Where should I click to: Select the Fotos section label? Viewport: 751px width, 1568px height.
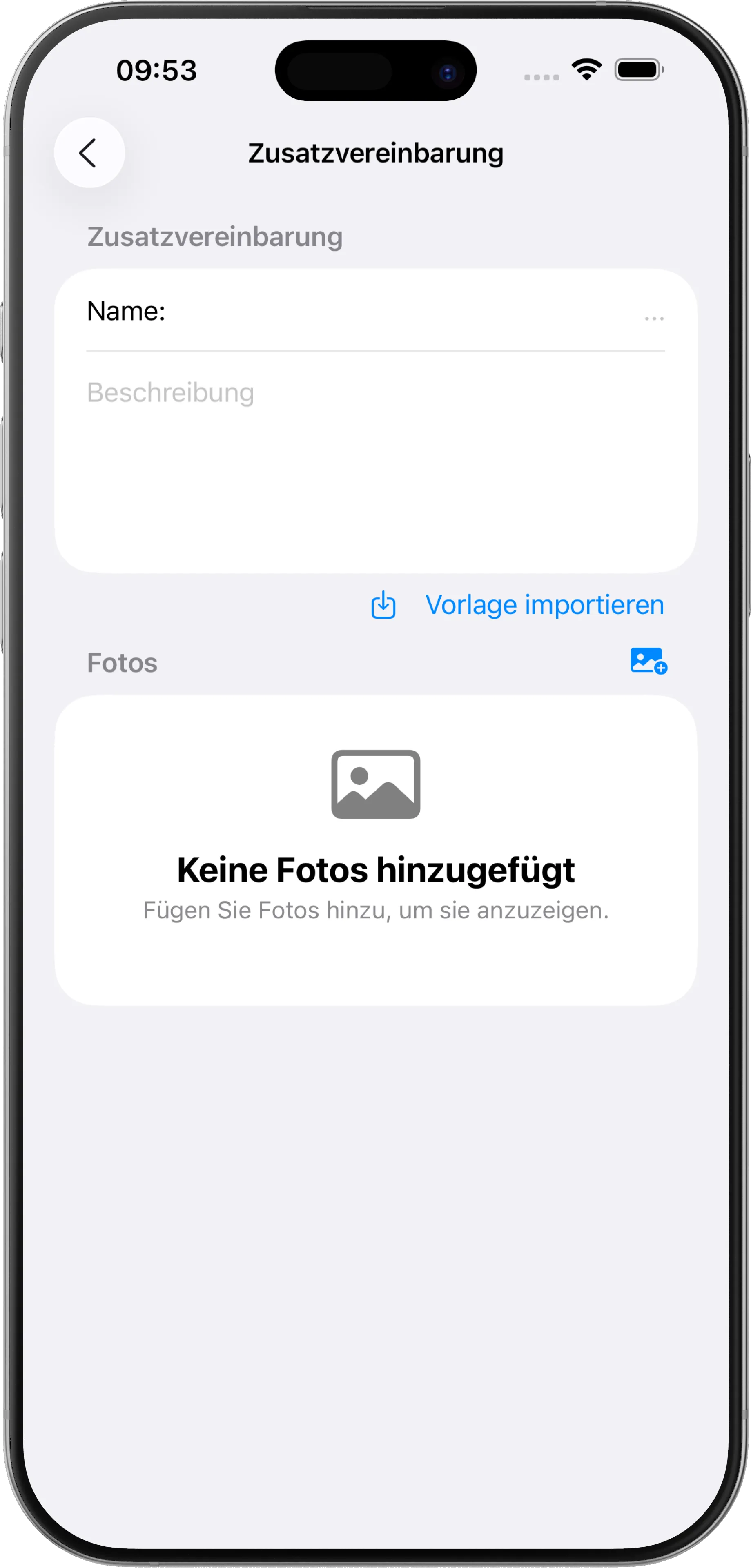tap(122, 663)
